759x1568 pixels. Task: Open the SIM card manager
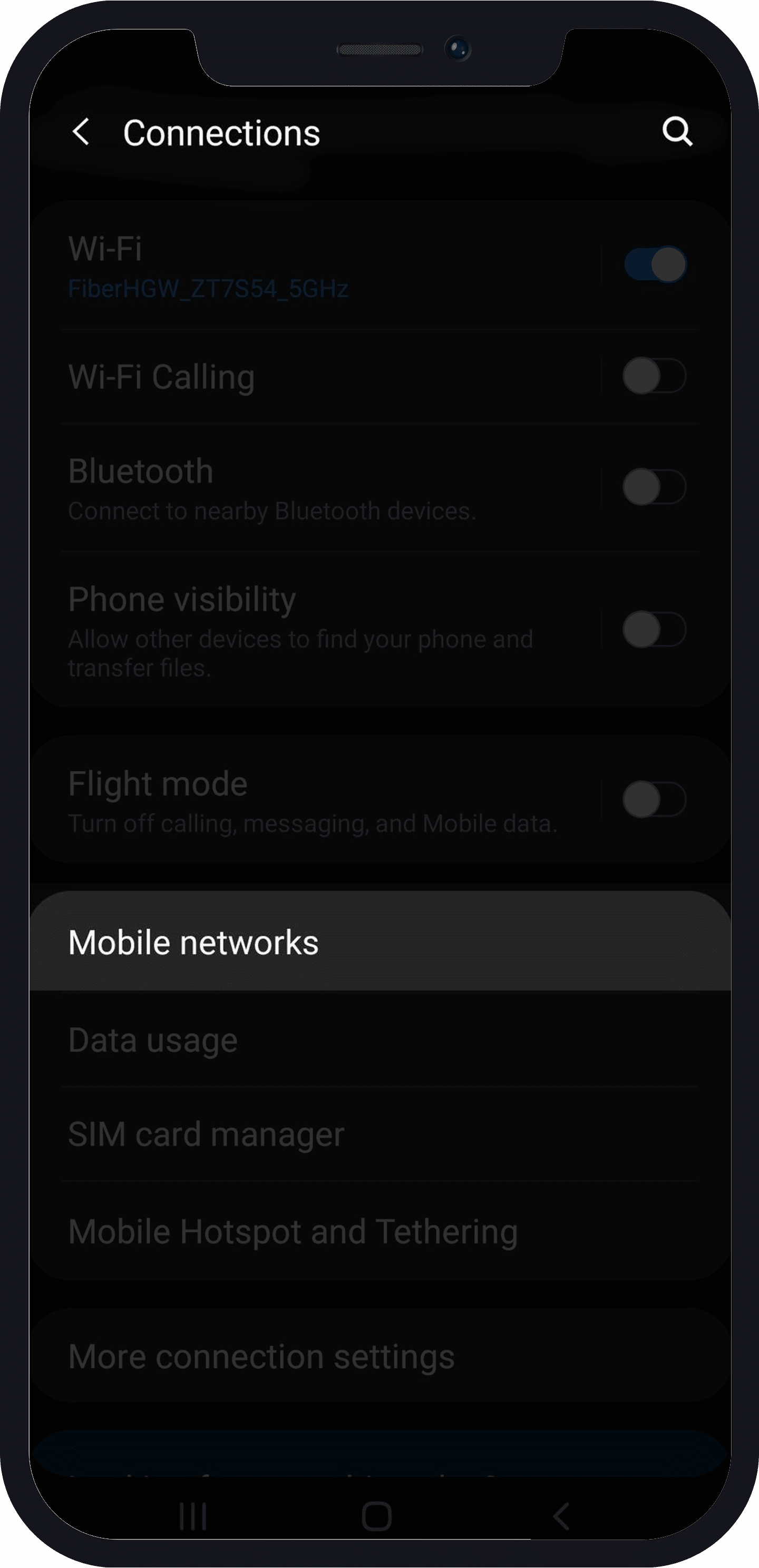(x=205, y=1133)
